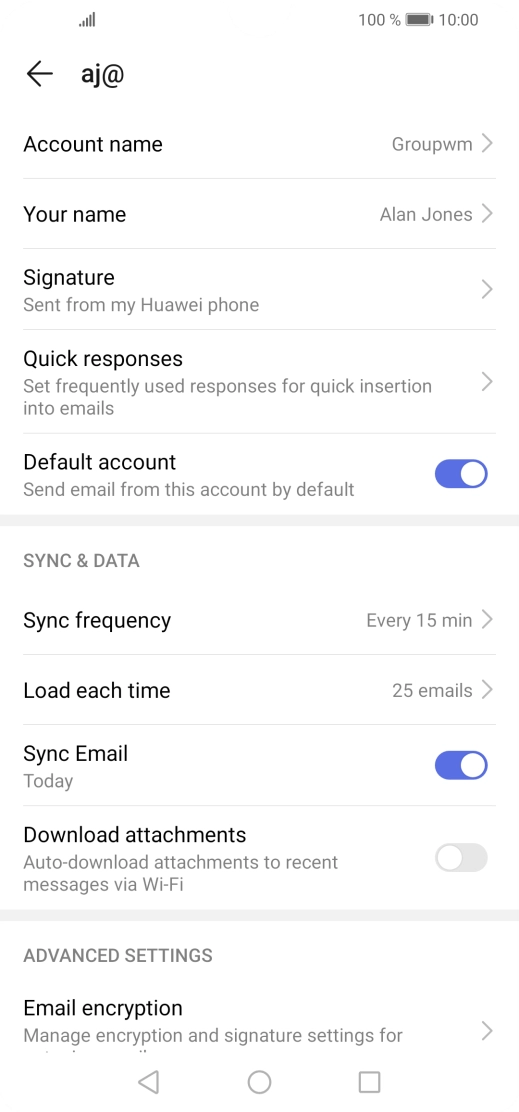This screenshot has width=519, height=1112.
Task: Open Load each time option
Action: pos(260,690)
